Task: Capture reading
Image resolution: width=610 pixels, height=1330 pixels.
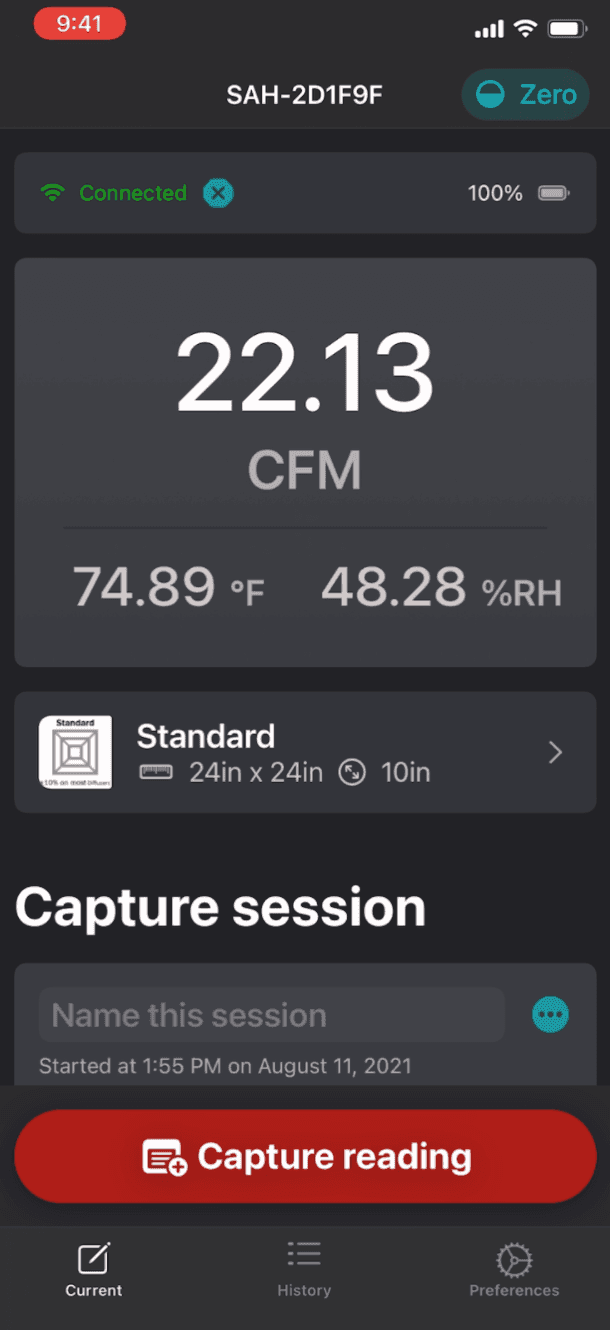Action: (x=305, y=1156)
